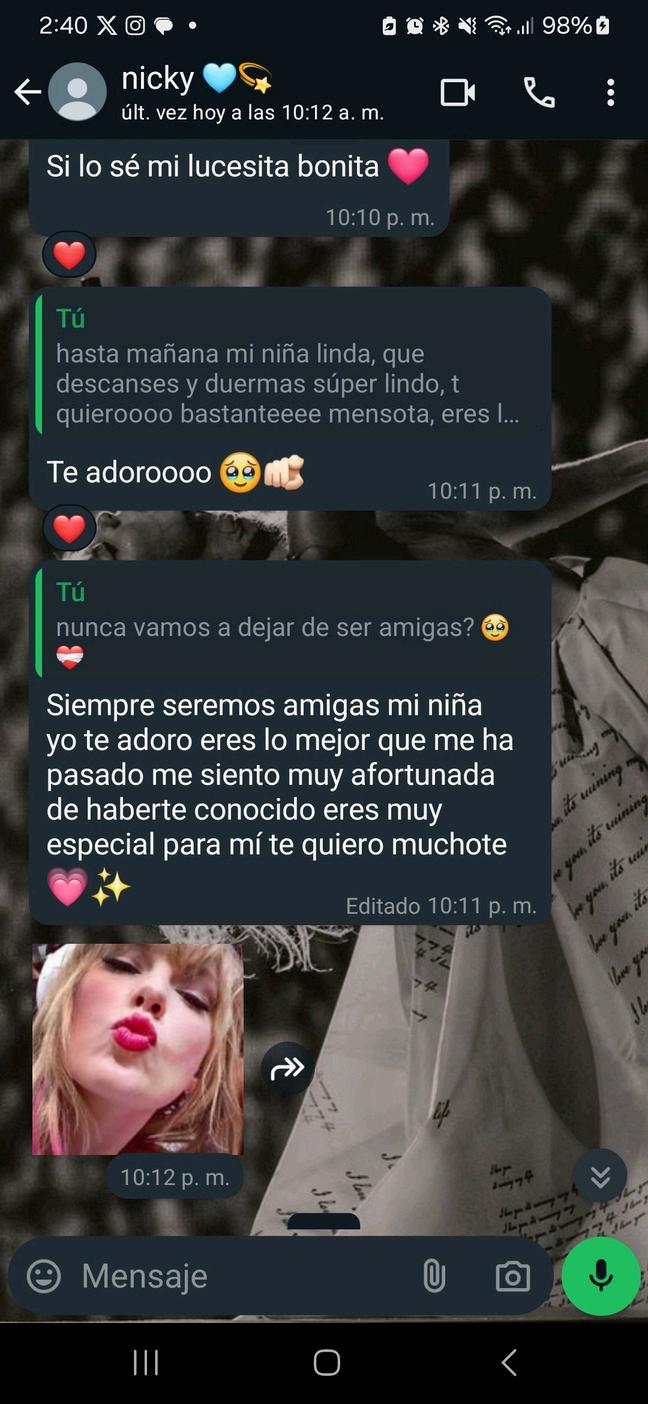Open the camera from the message bar
The height and width of the screenshot is (1404, 648).
[512, 1276]
